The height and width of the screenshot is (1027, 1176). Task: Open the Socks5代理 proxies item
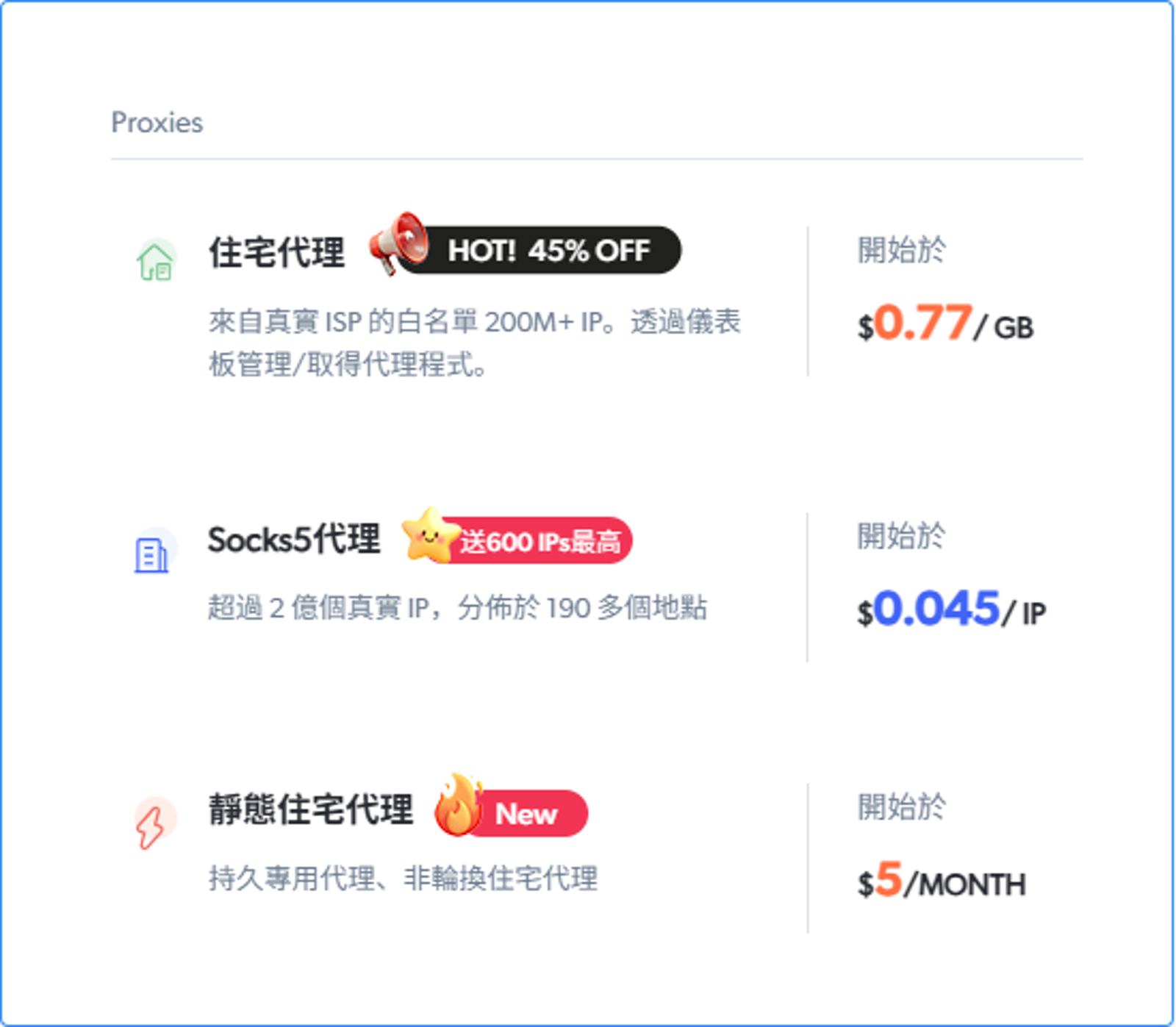click(294, 540)
